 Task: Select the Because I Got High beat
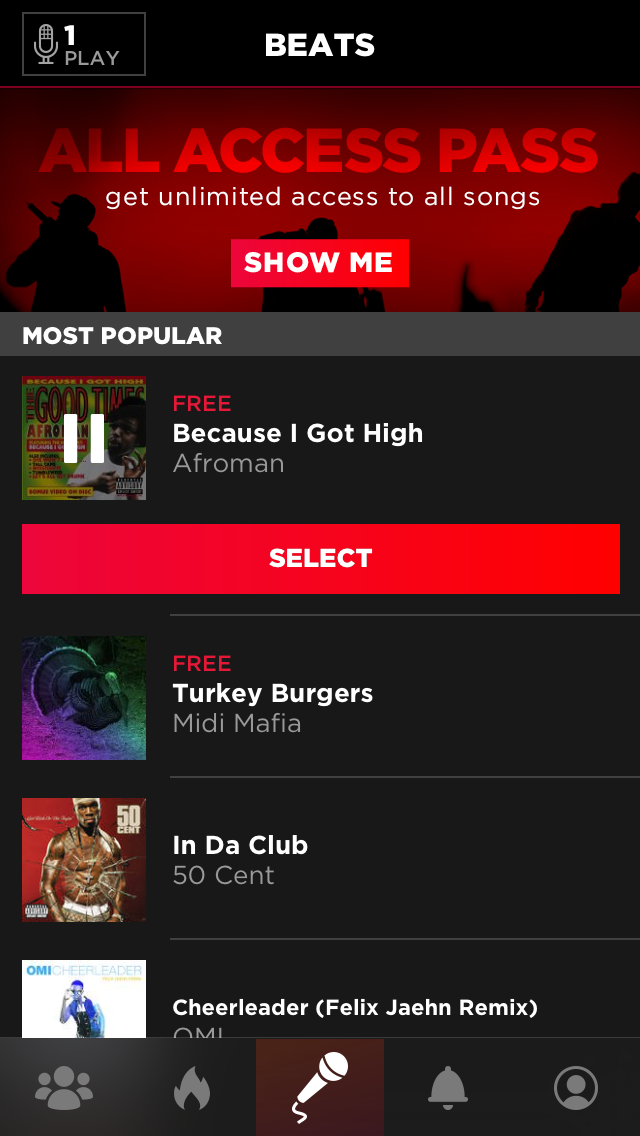[x=320, y=559]
